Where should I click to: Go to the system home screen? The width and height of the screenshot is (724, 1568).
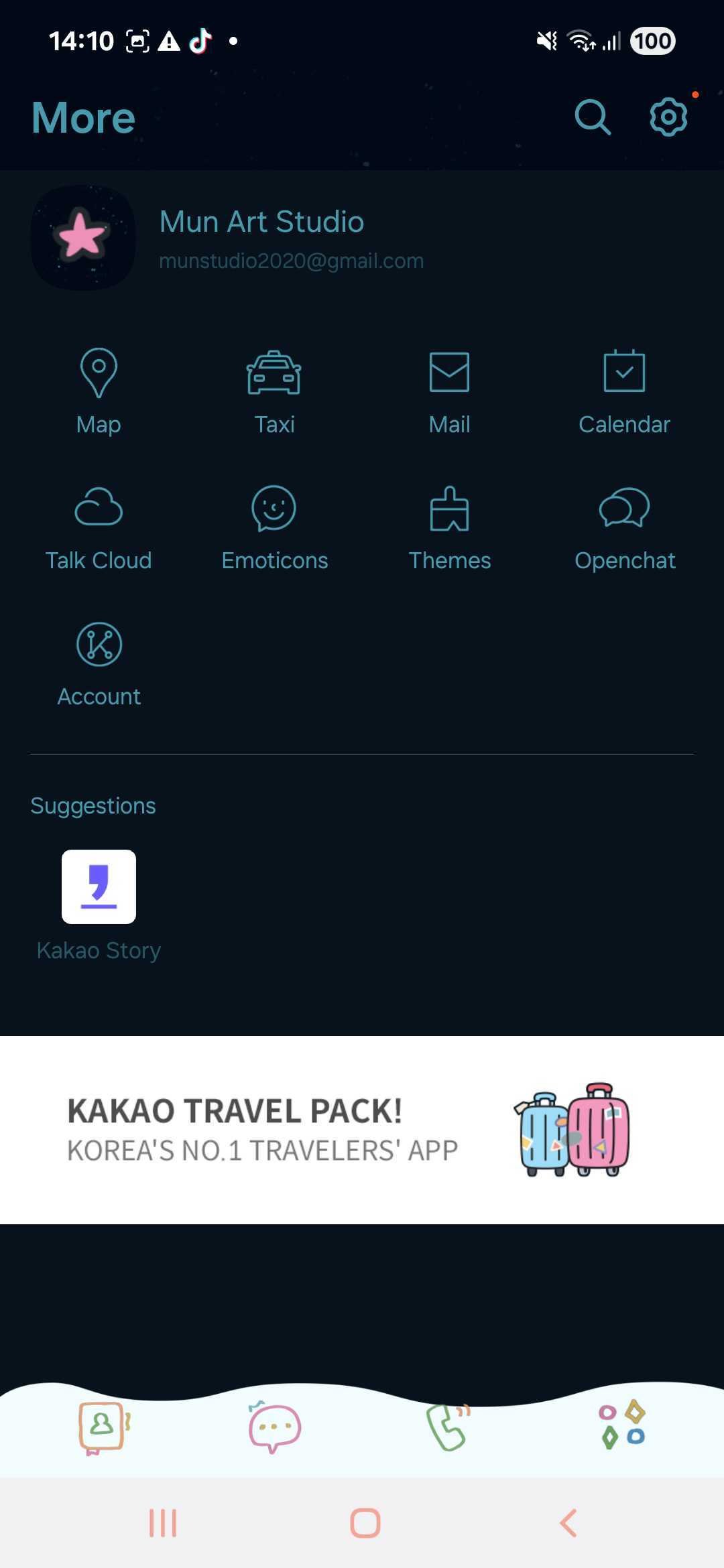(365, 1523)
